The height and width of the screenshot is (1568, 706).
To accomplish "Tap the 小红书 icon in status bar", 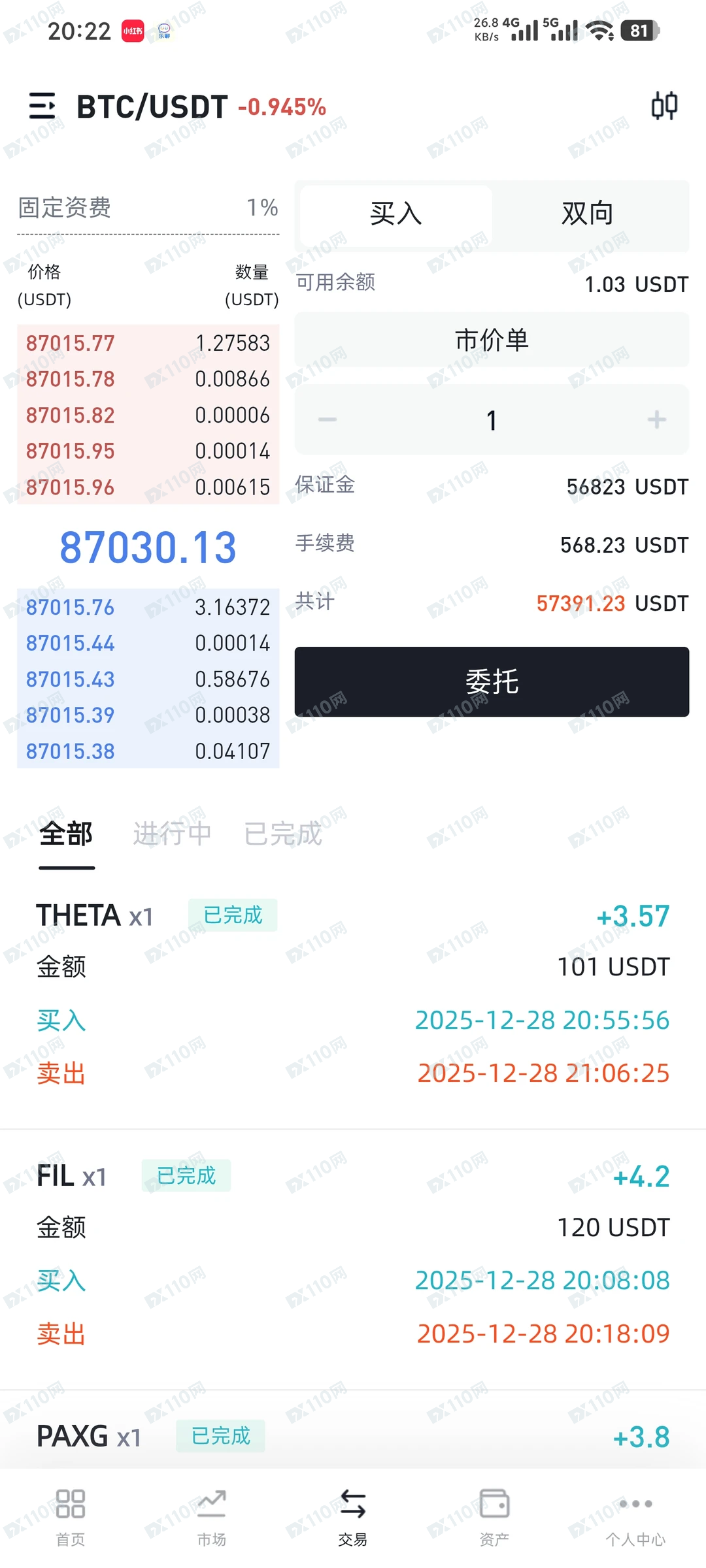I will [x=131, y=31].
